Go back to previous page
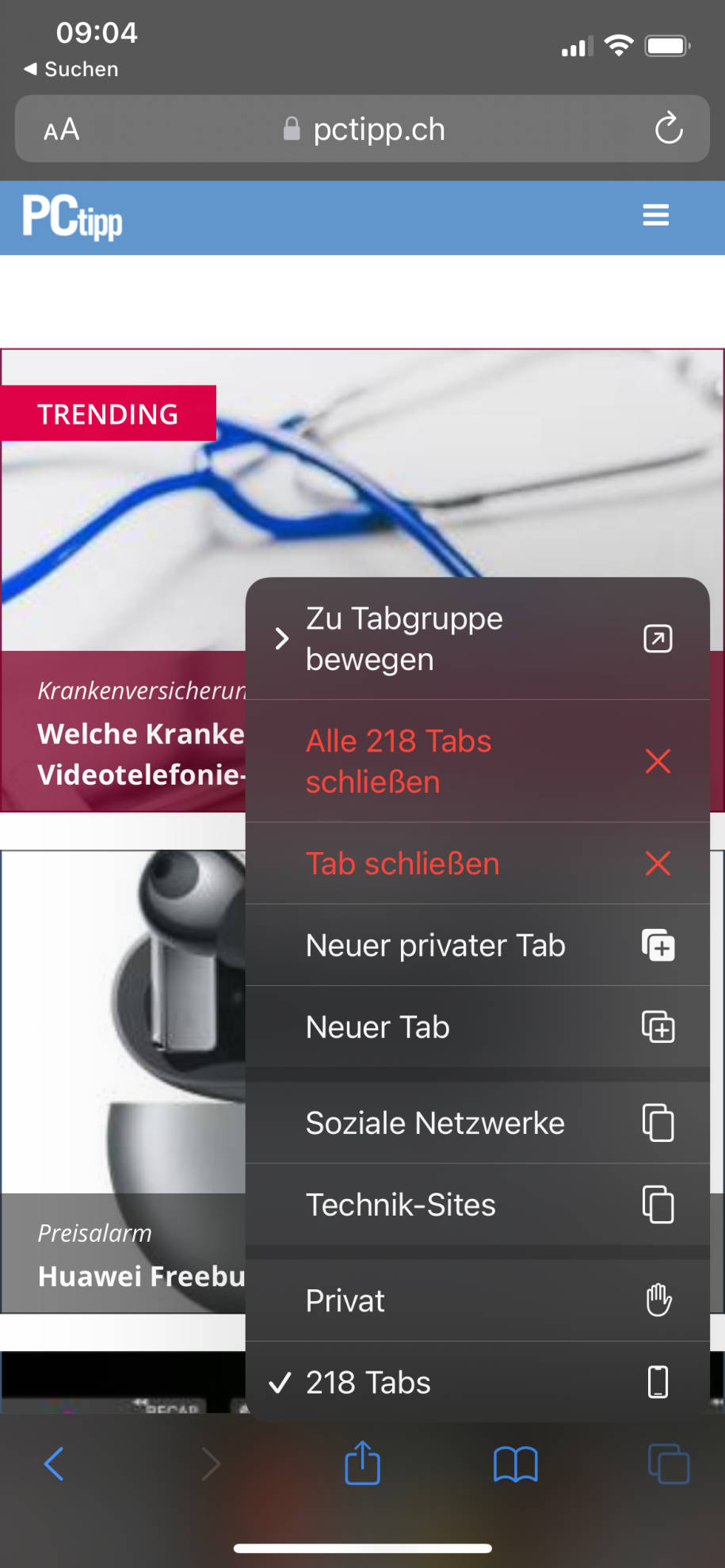The height and width of the screenshot is (1568, 725). point(54,1463)
